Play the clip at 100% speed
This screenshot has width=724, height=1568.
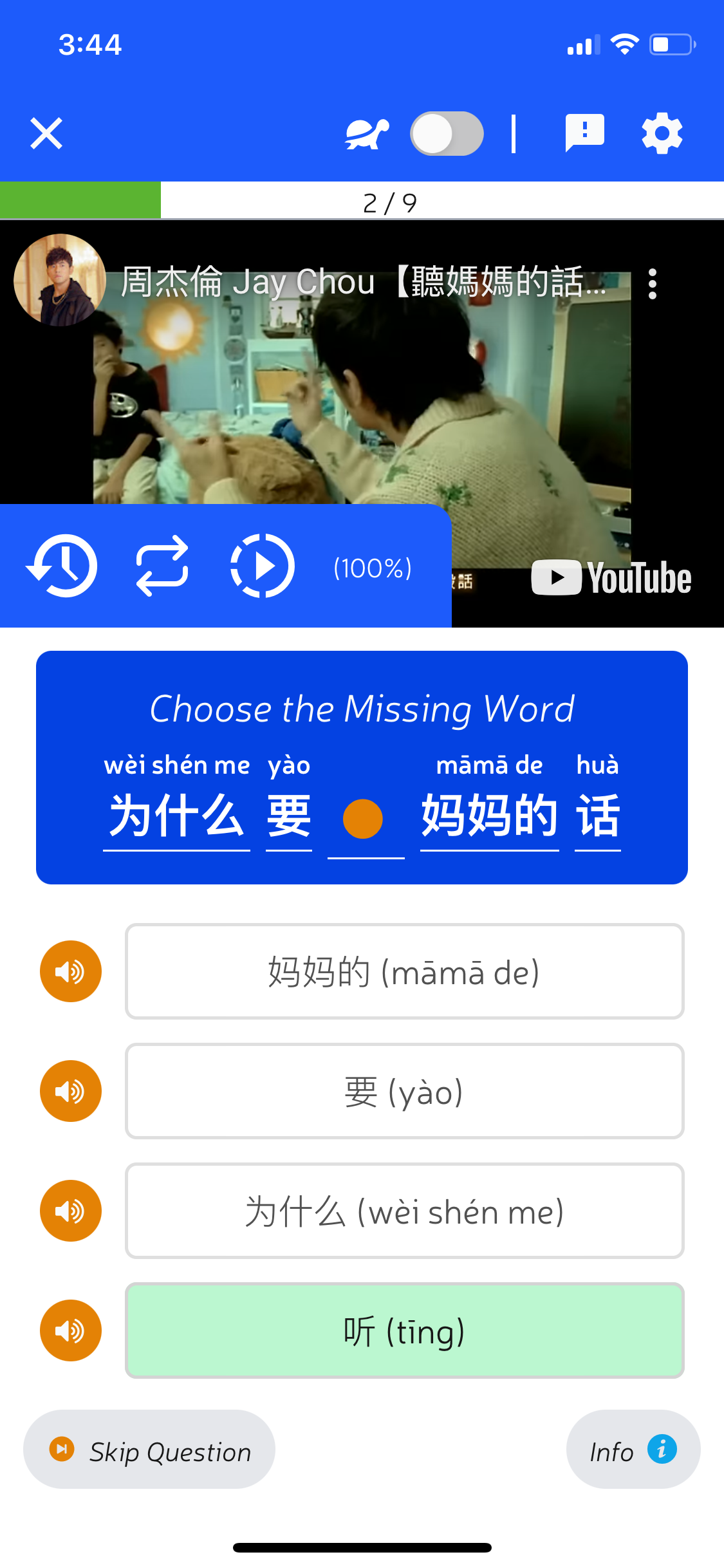point(263,566)
